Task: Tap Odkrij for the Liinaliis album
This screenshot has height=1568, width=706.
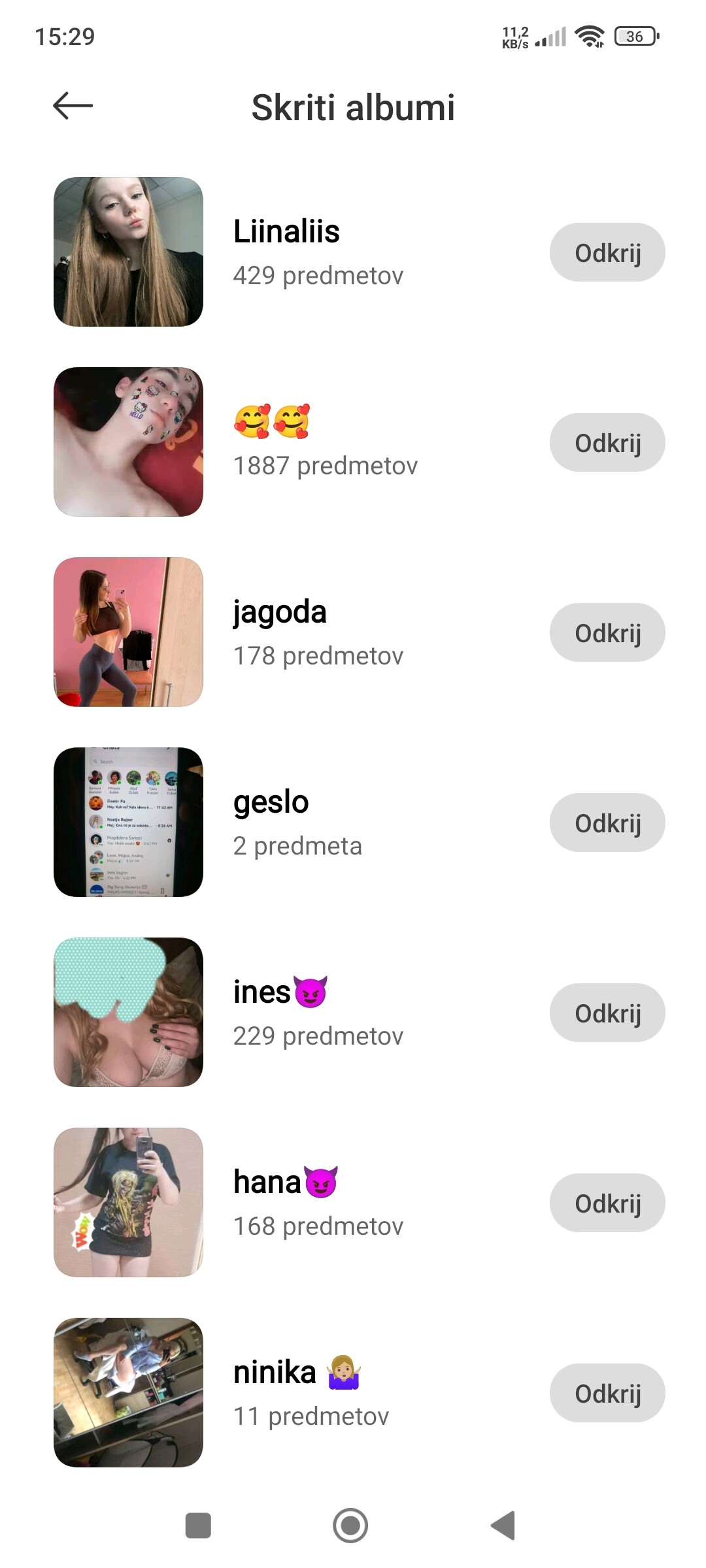Action: tap(607, 252)
